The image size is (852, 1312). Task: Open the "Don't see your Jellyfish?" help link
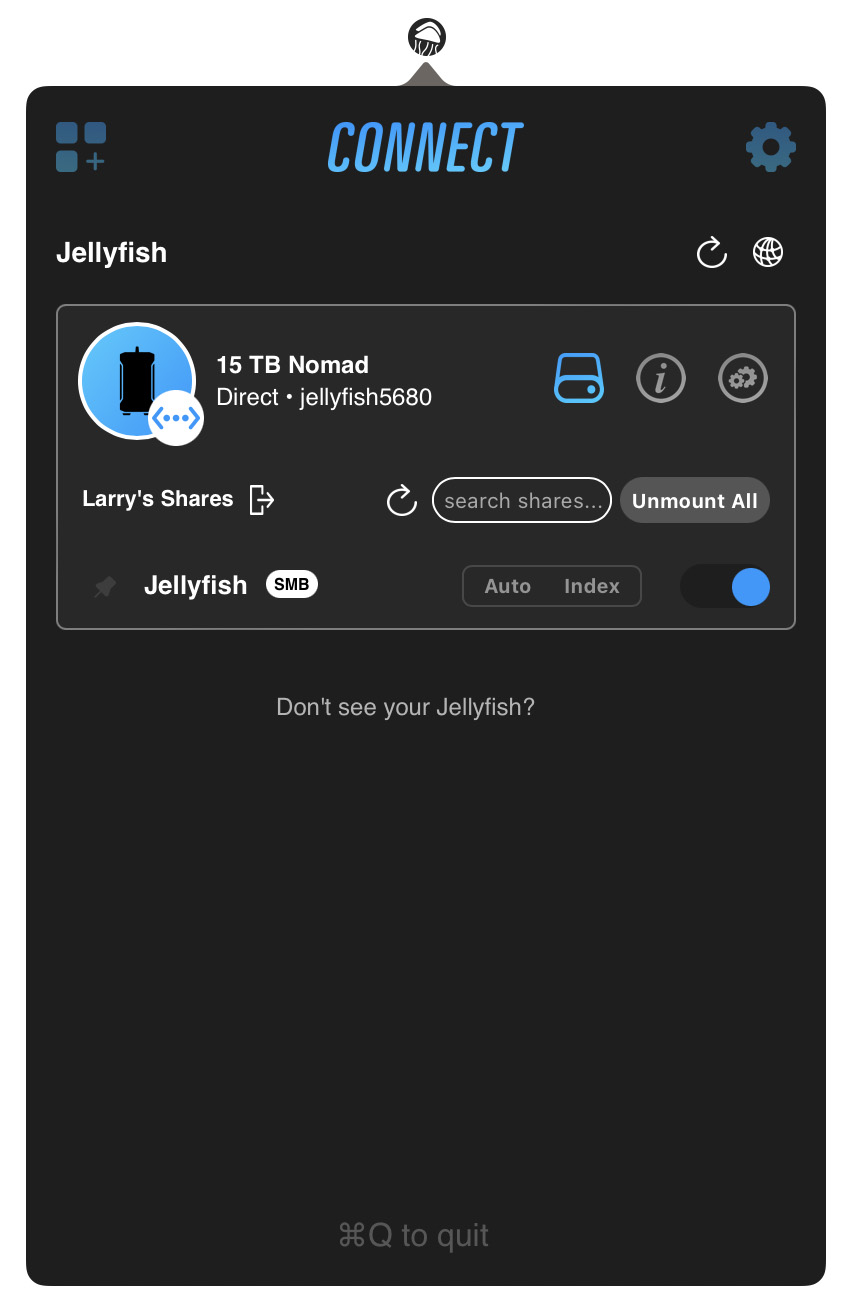click(x=405, y=707)
